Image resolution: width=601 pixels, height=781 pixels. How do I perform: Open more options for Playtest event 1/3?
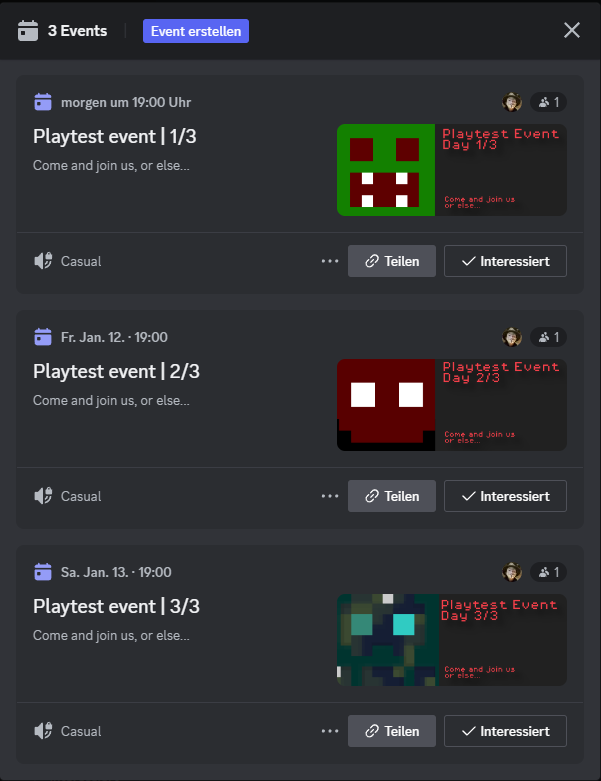pos(330,261)
